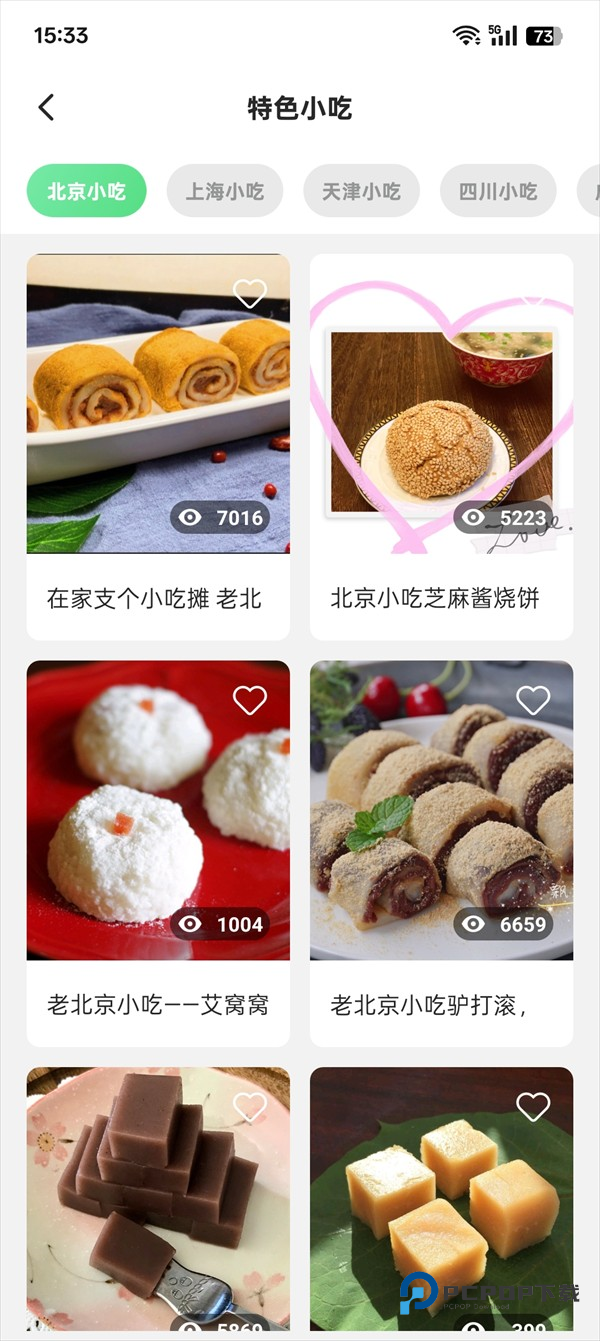The height and width of the screenshot is (1341, 600).
Task: Like the 在家支个小吃摊 recipe with heart icon
Action: 250,293
